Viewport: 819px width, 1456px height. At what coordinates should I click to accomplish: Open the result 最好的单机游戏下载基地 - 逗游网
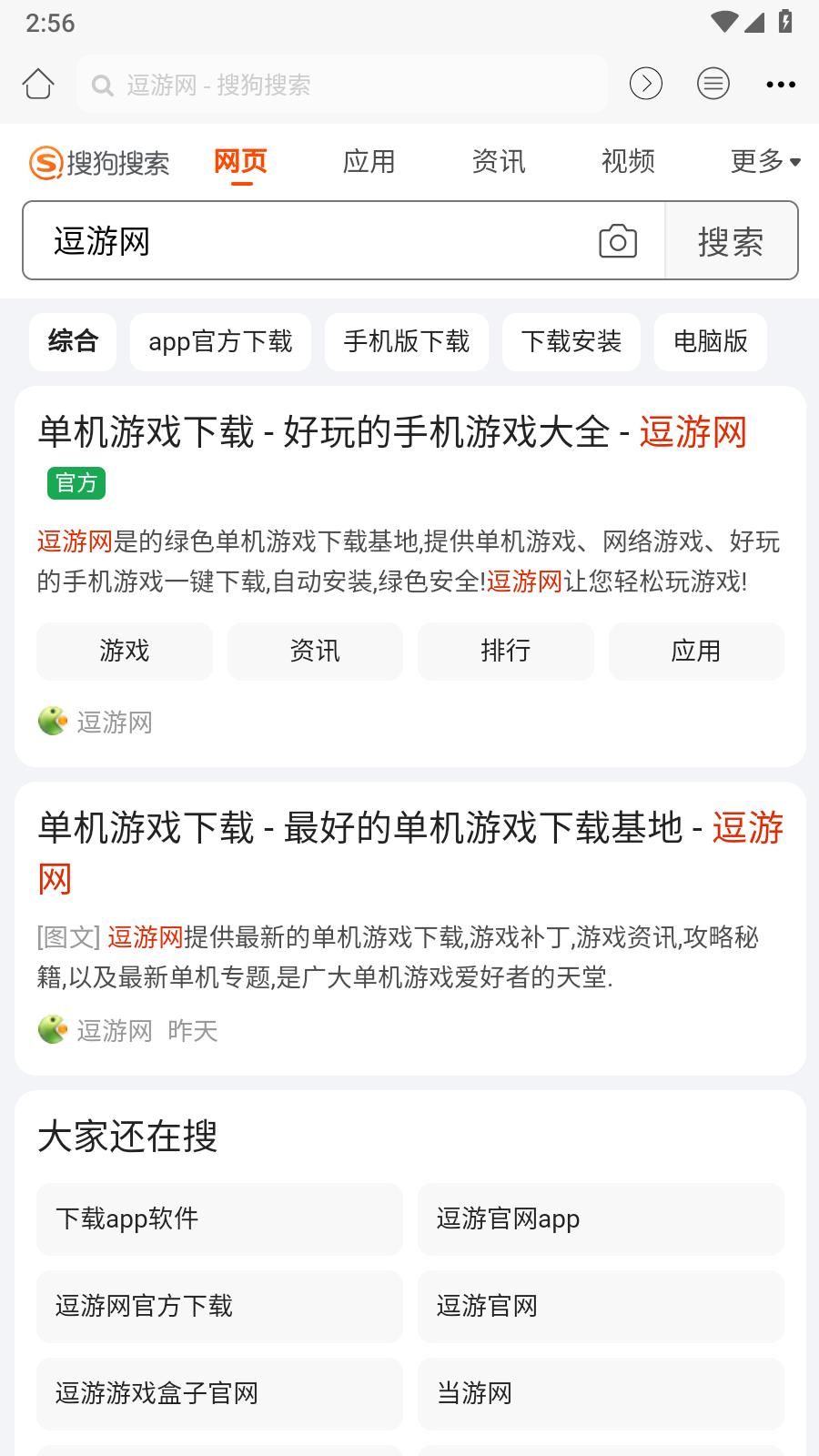pos(409,853)
